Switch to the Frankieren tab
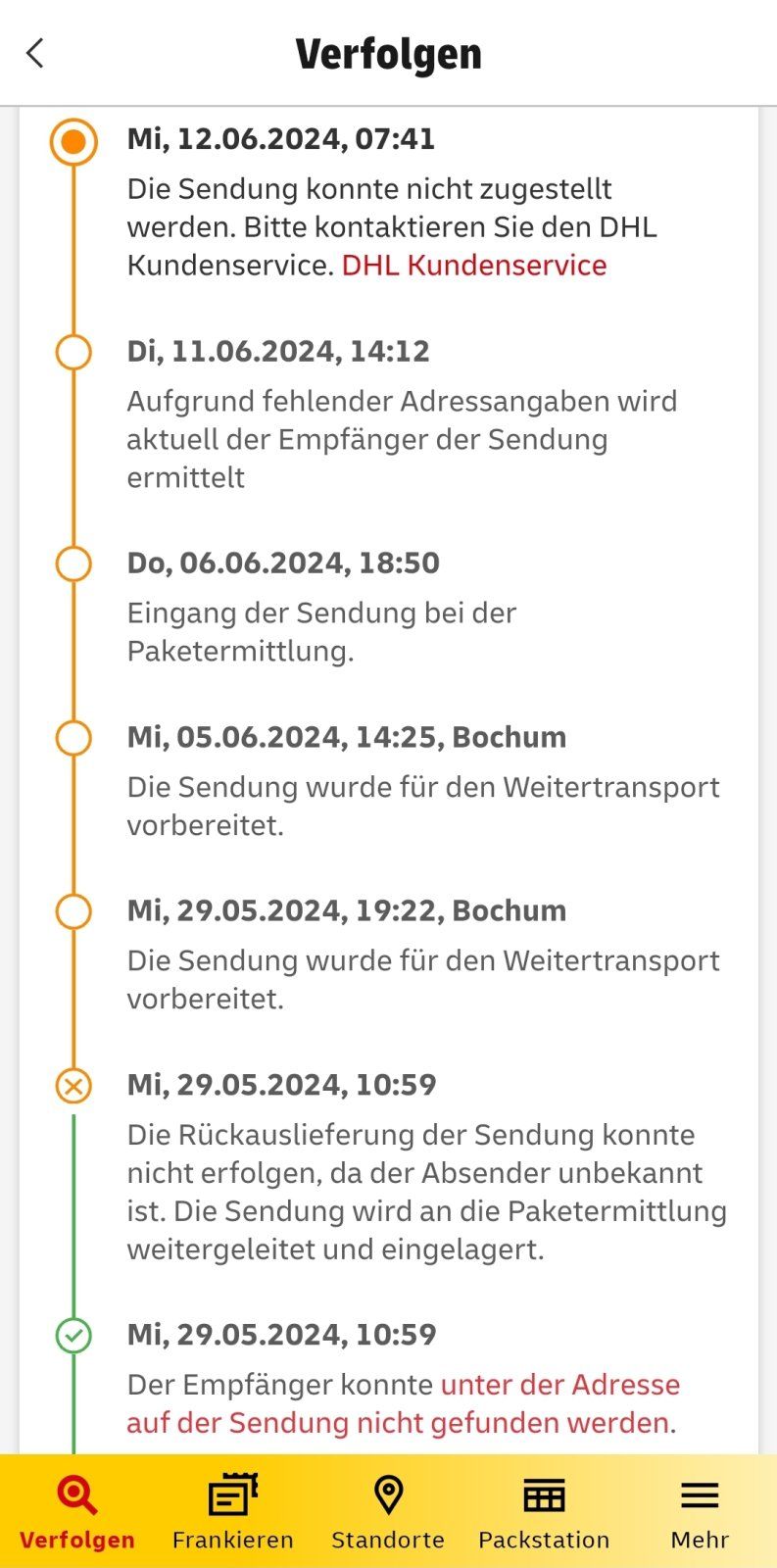777x1568 pixels. pyautogui.click(x=232, y=1512)
